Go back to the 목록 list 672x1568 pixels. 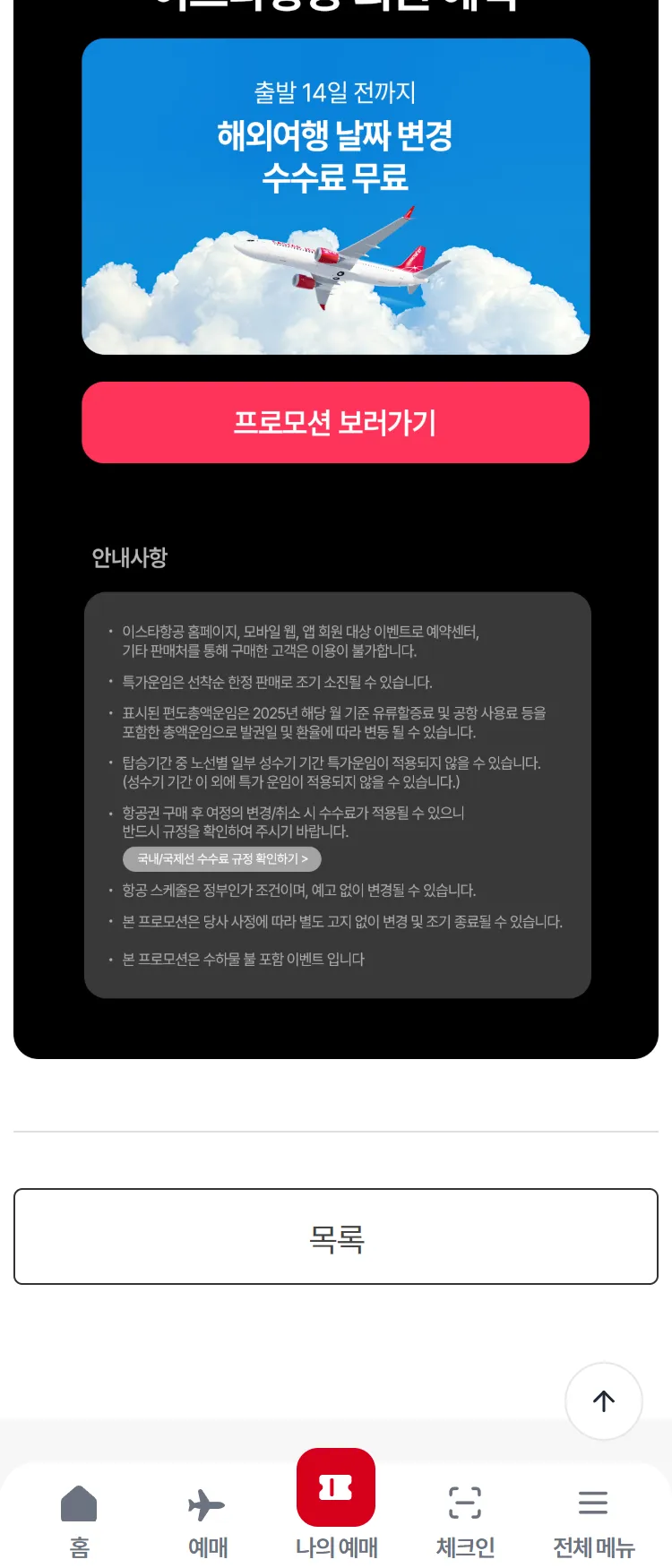pyautogui.click(x=336, y=1236)
